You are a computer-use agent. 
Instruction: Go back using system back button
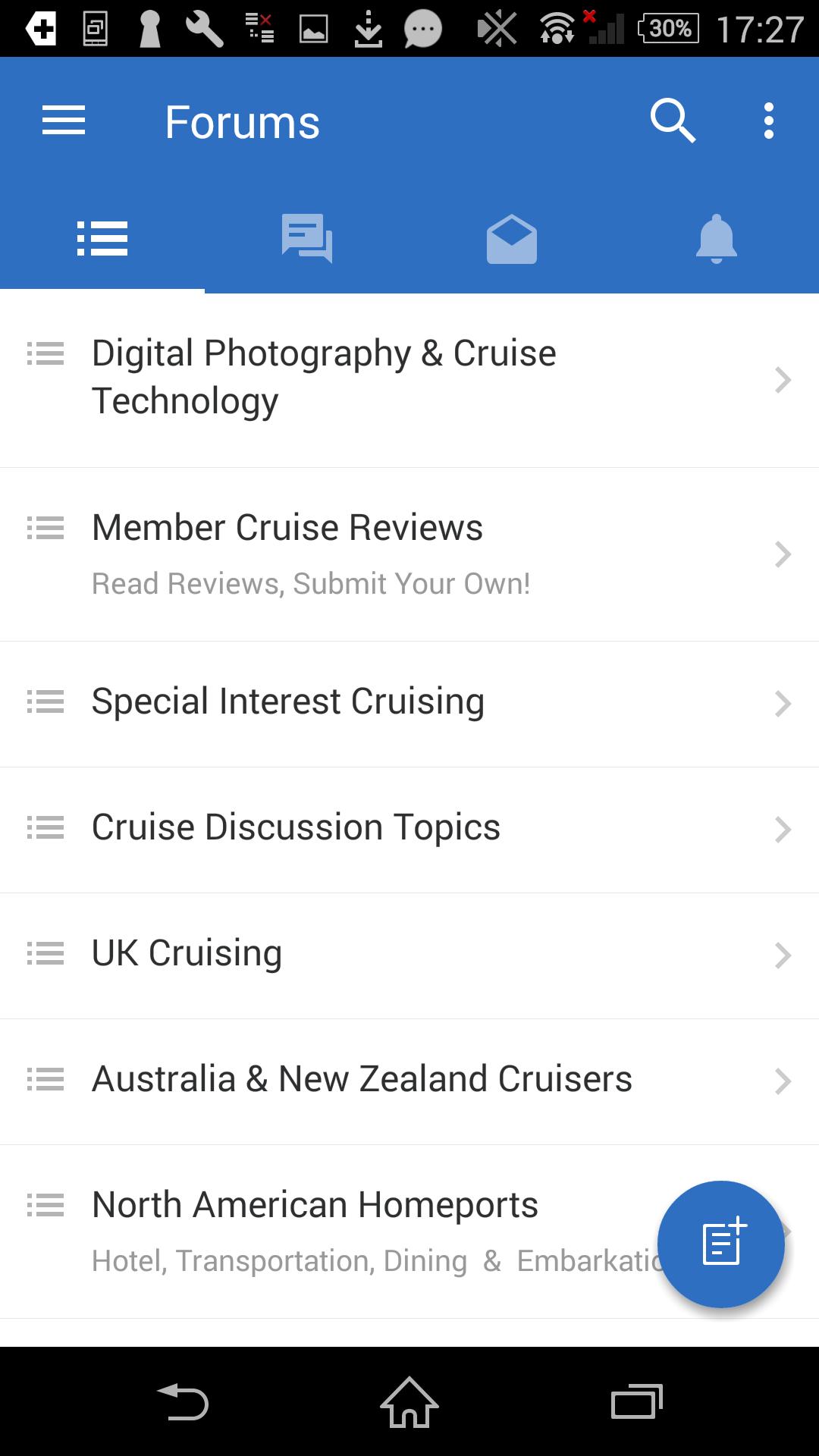click(x=183, y=1401)
